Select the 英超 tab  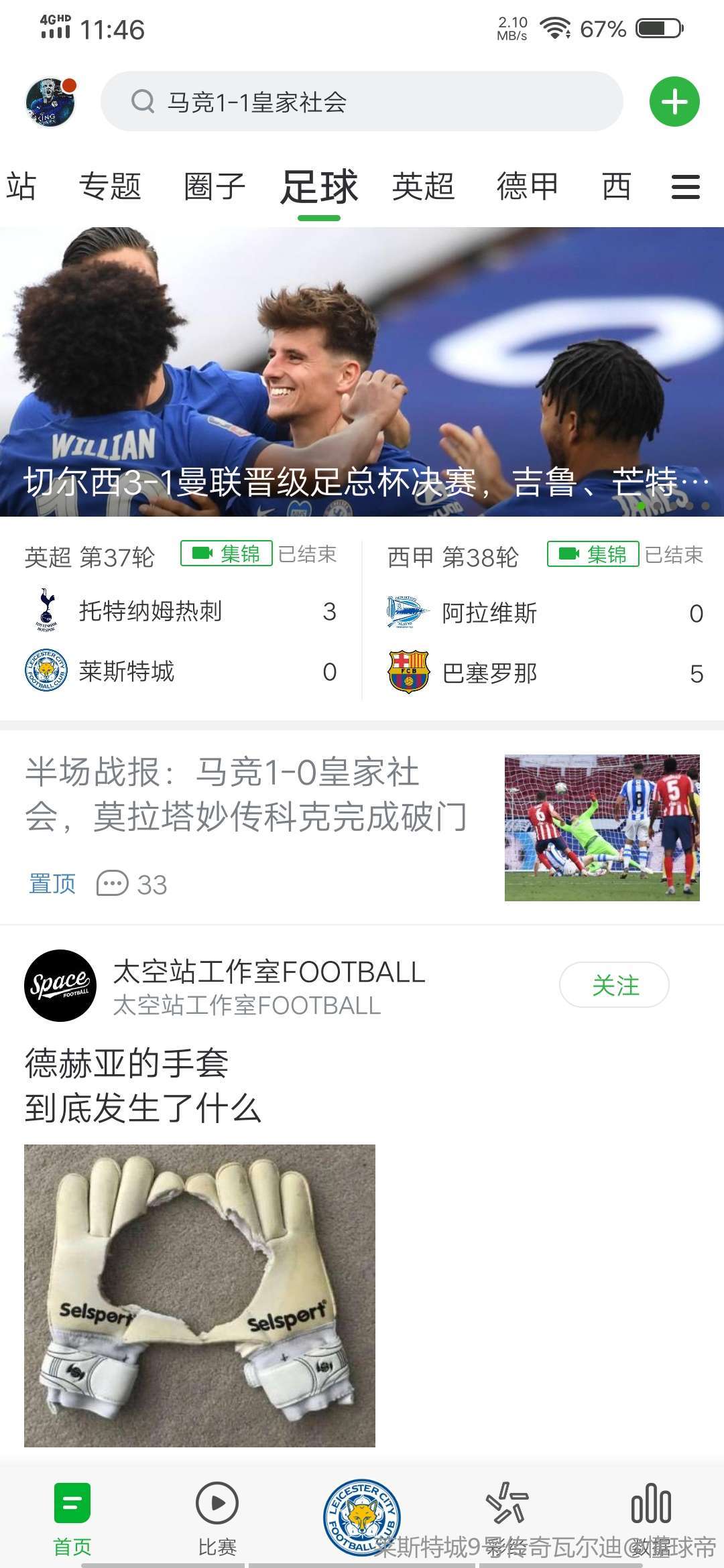[423, 186]
